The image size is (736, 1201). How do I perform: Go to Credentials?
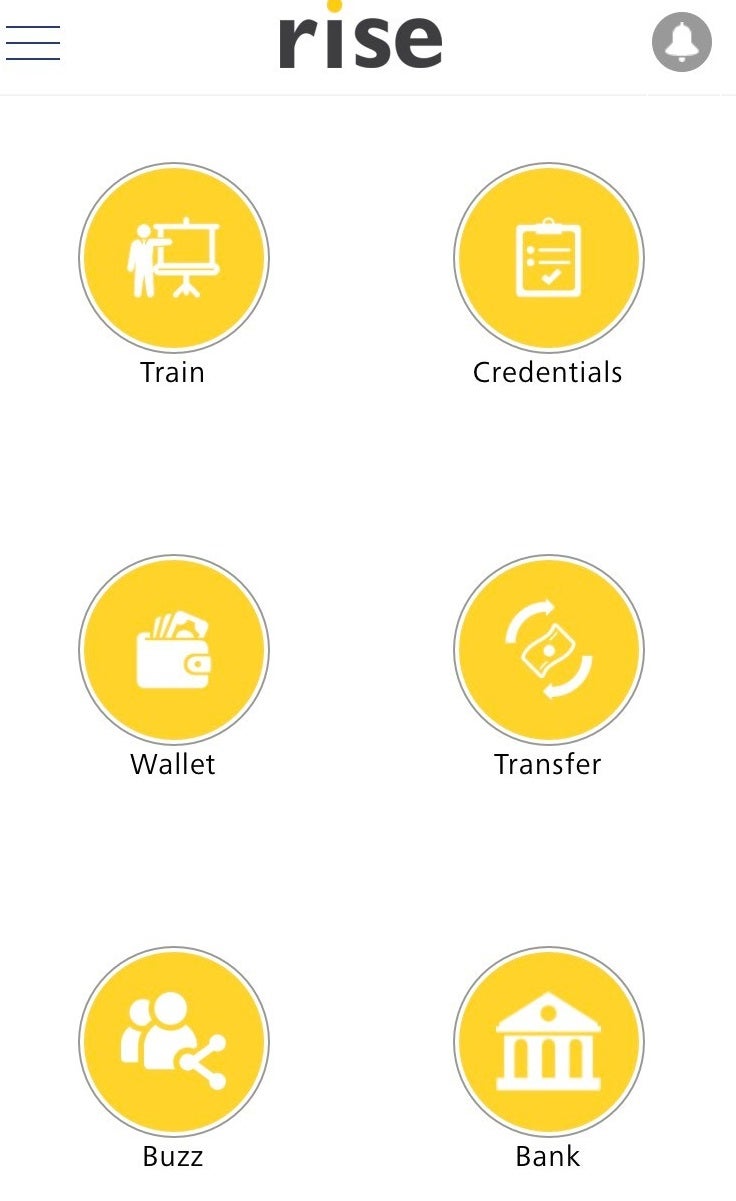548,258
